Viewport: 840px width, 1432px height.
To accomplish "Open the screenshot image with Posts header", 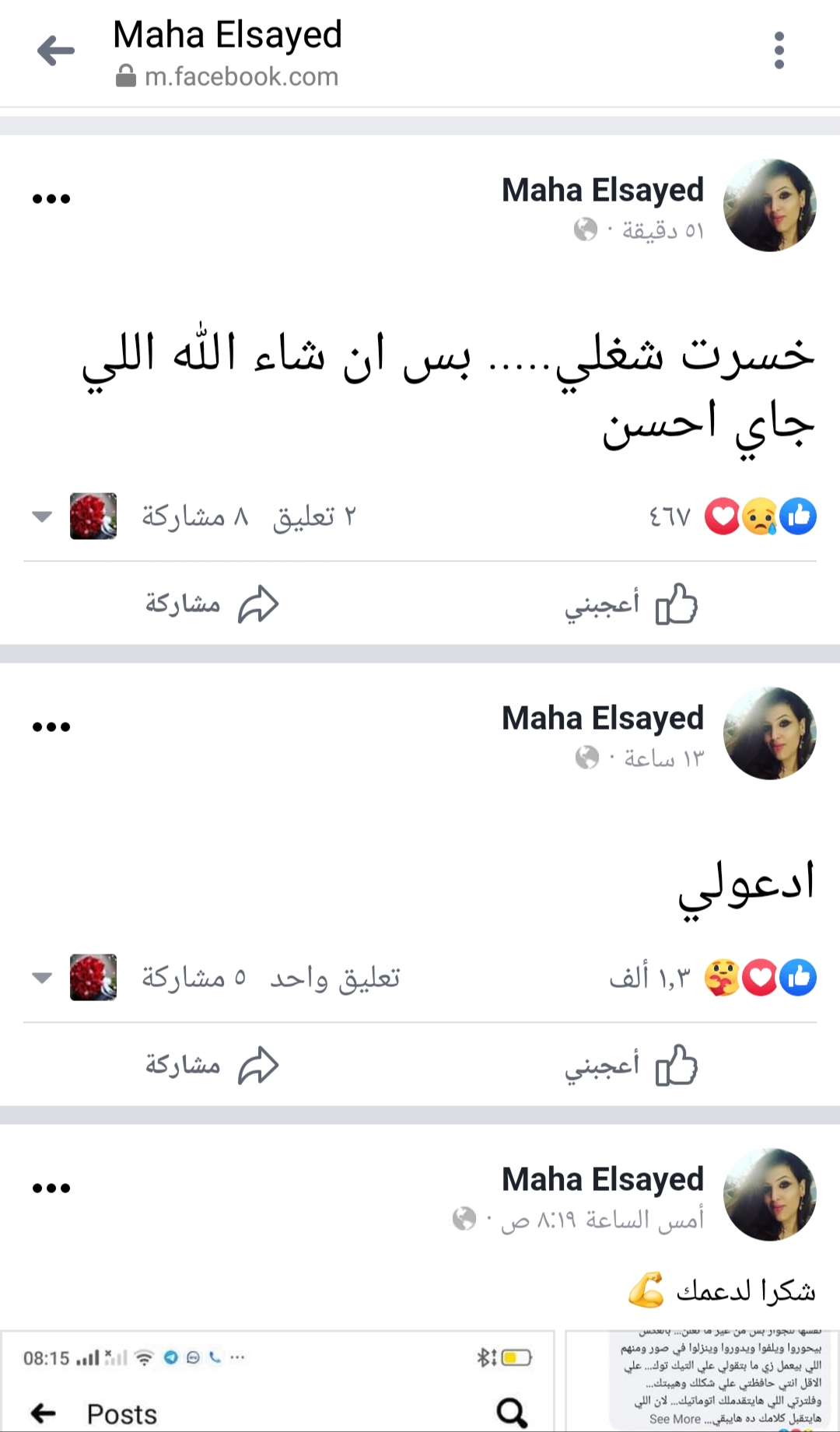I will pyautogui.click(x=278, y=1381).
